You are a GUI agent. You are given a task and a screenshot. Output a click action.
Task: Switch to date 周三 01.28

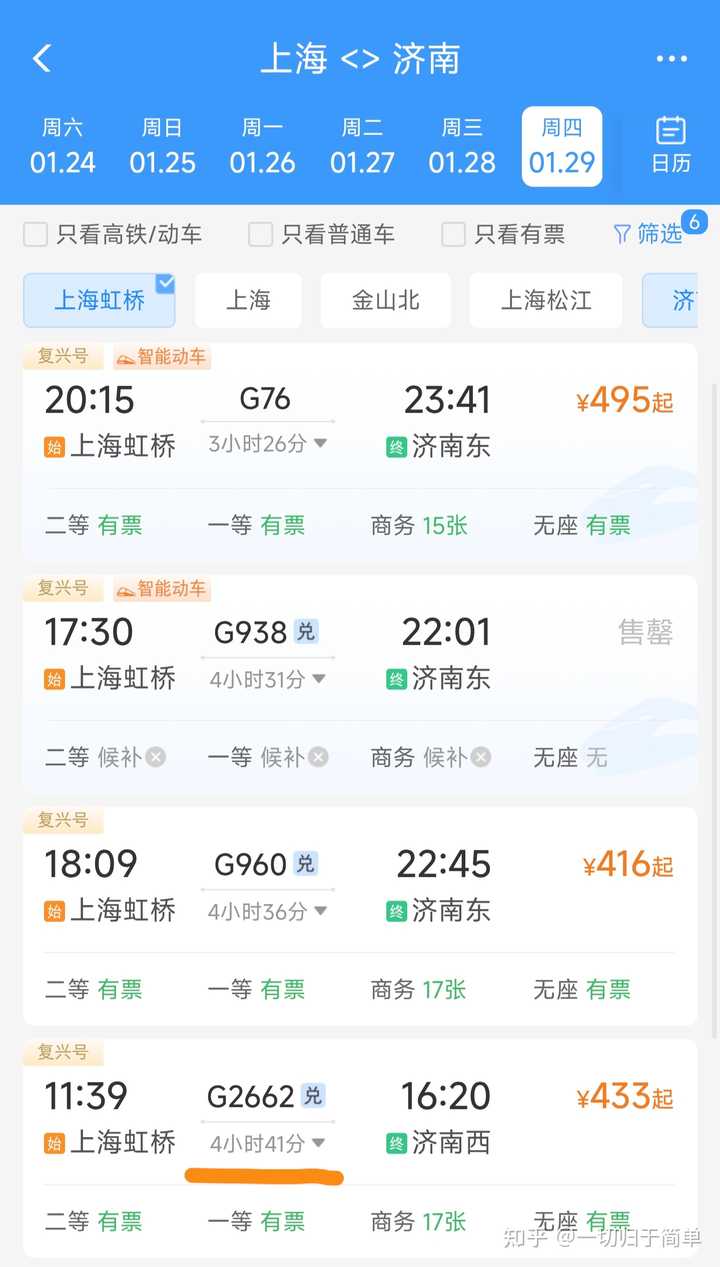462,147
